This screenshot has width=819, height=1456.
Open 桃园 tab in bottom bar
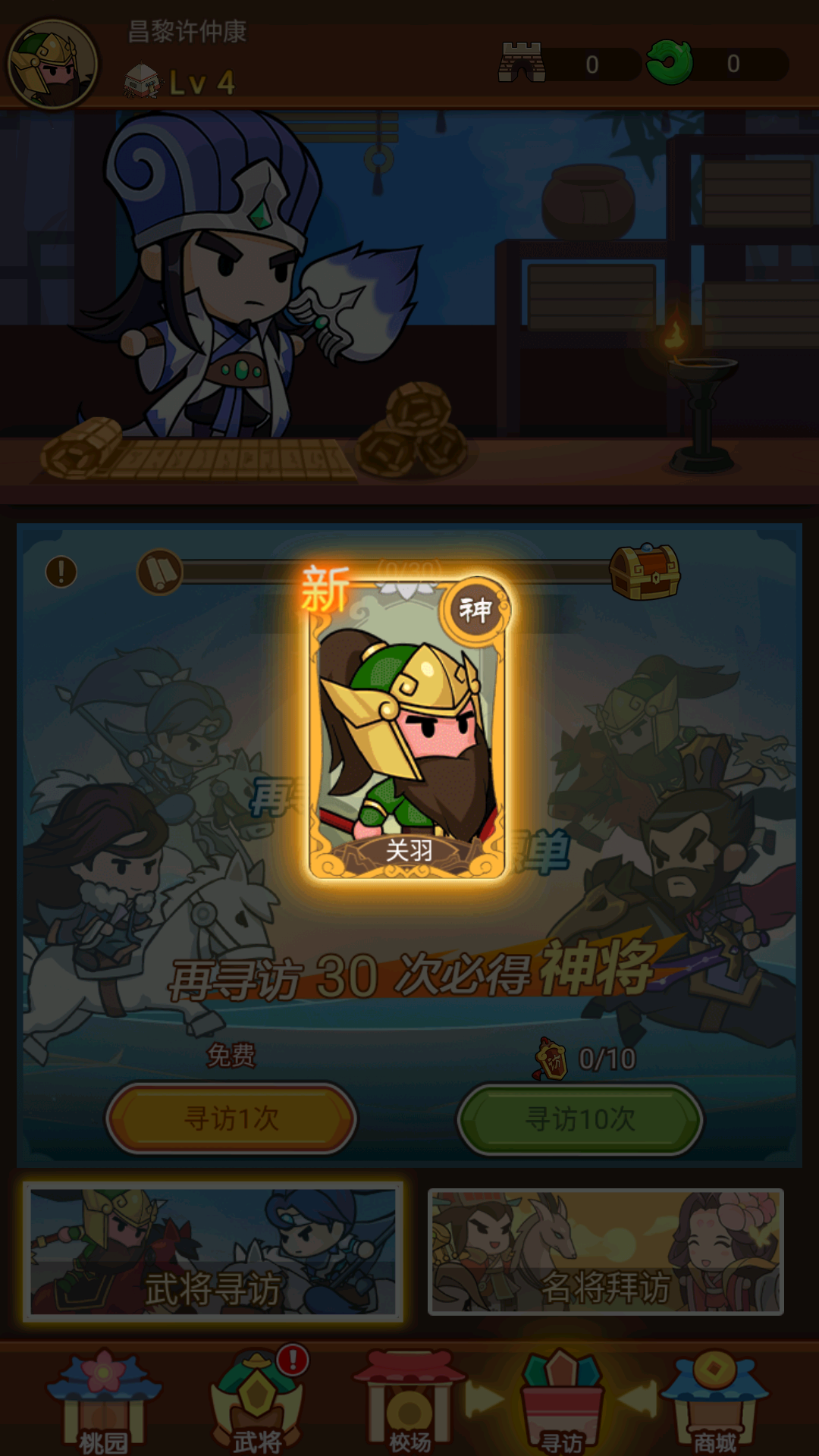pos(104,1401)
